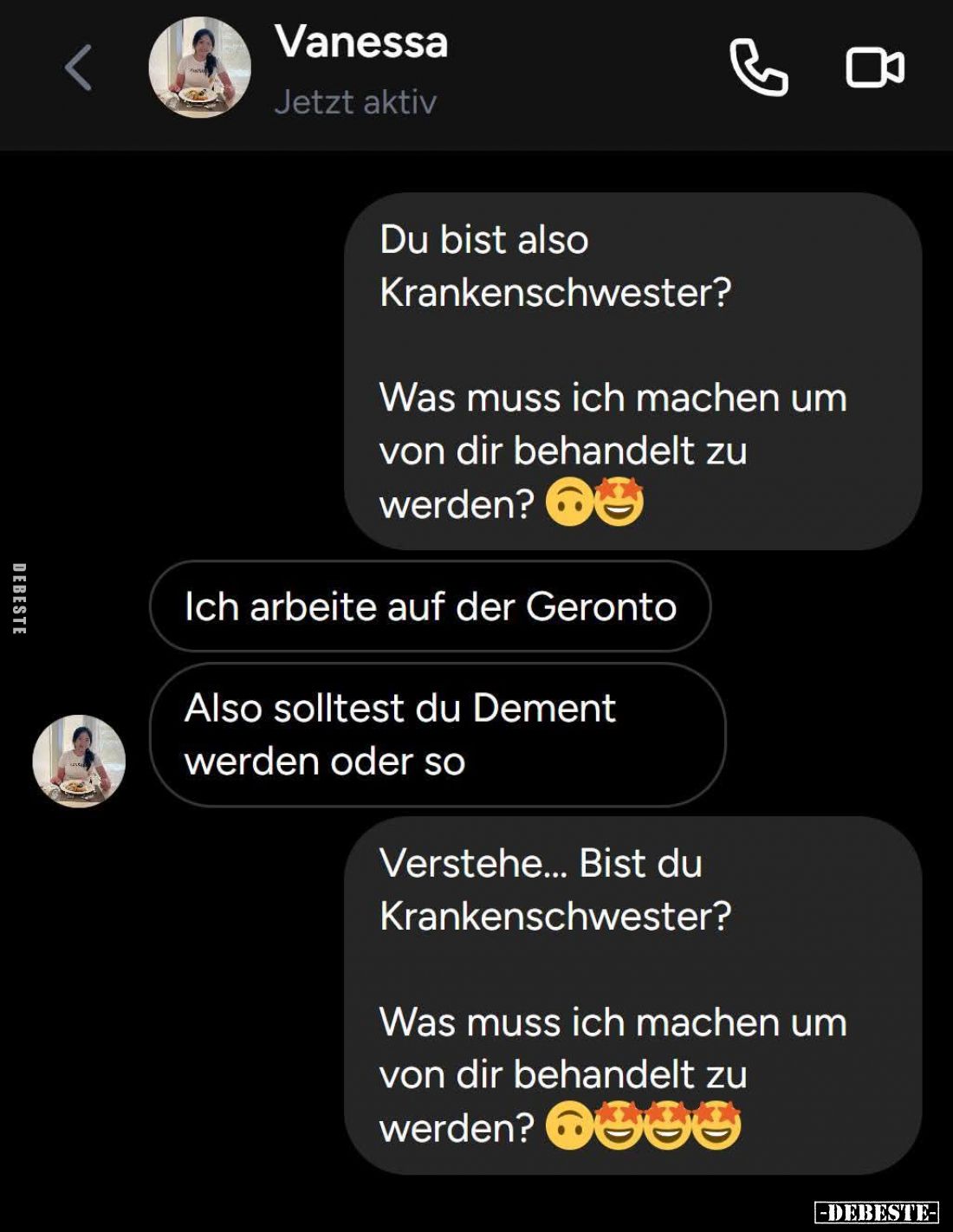Go back from Vanessa's chat
The height and width of the screenshot is (1232, 953).
(78, 68)
